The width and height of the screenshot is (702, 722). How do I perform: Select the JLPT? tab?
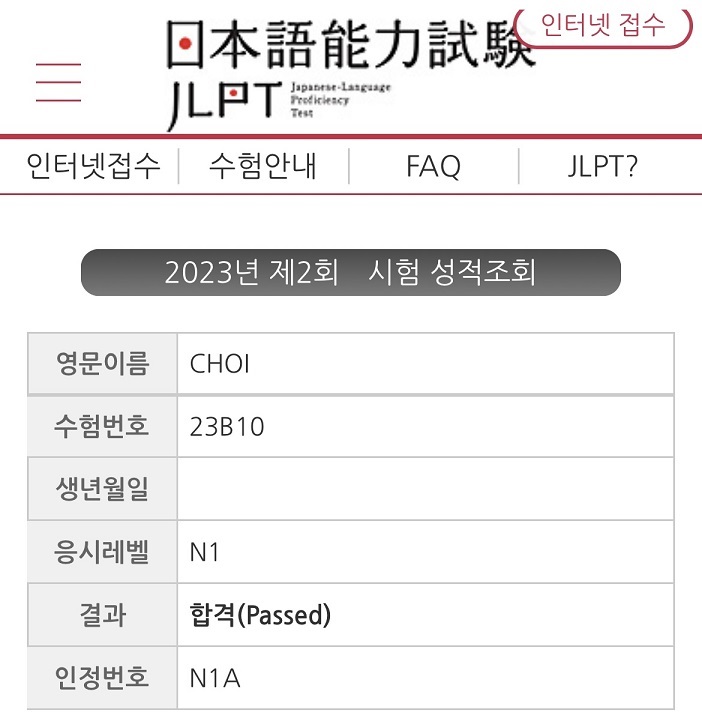point(602,166)
